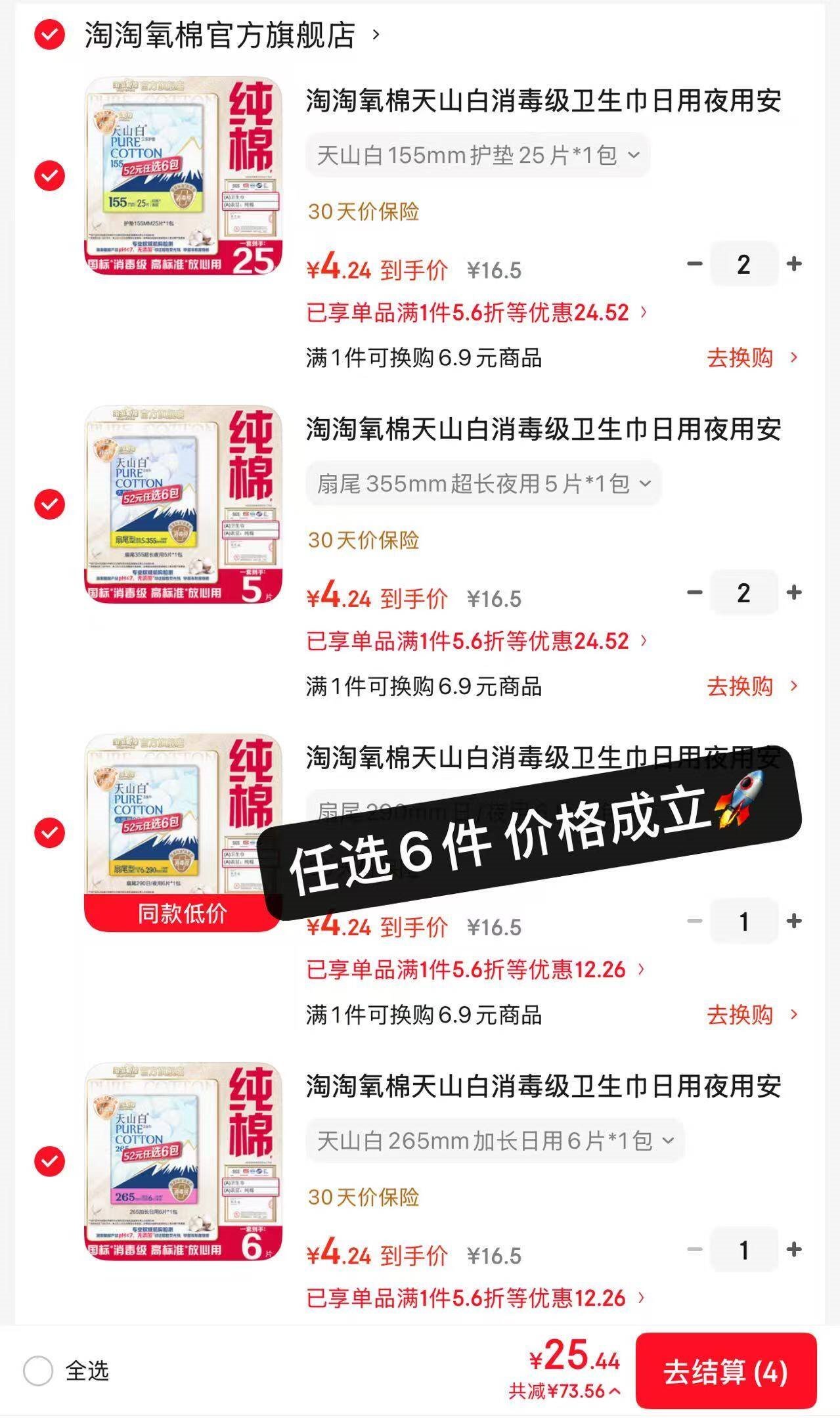The image size is (840, 1418).
Task: Open 去换购 under the 355mm夜用 item
Action: (x=751, y=686)
